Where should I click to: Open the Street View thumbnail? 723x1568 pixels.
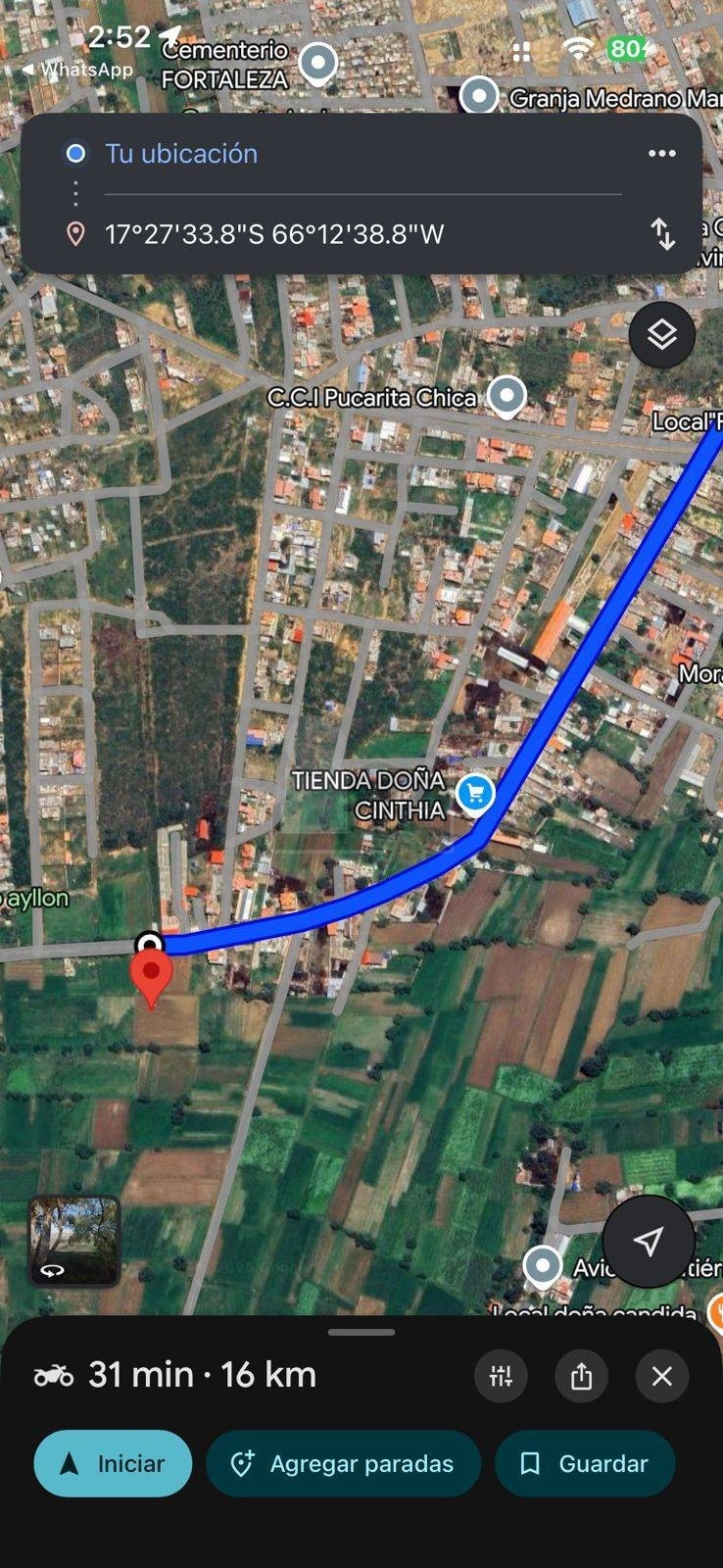[74, 1241]
